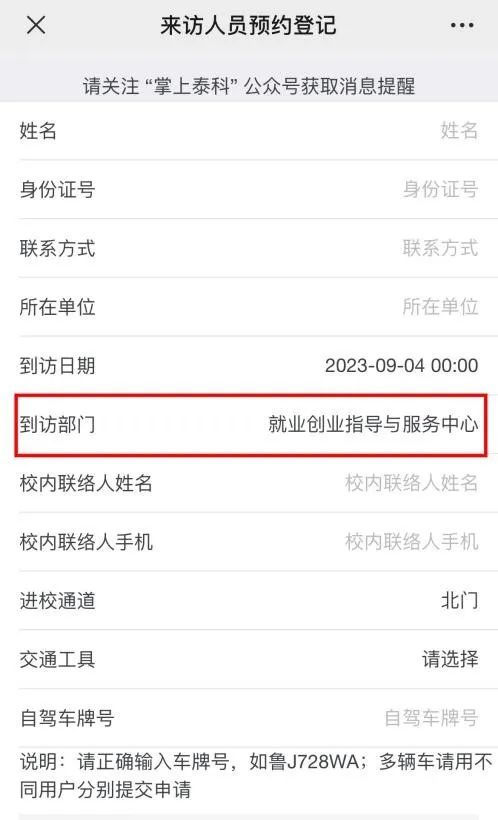Open the 交通工具 transport picker

click(x=249, y=659)
